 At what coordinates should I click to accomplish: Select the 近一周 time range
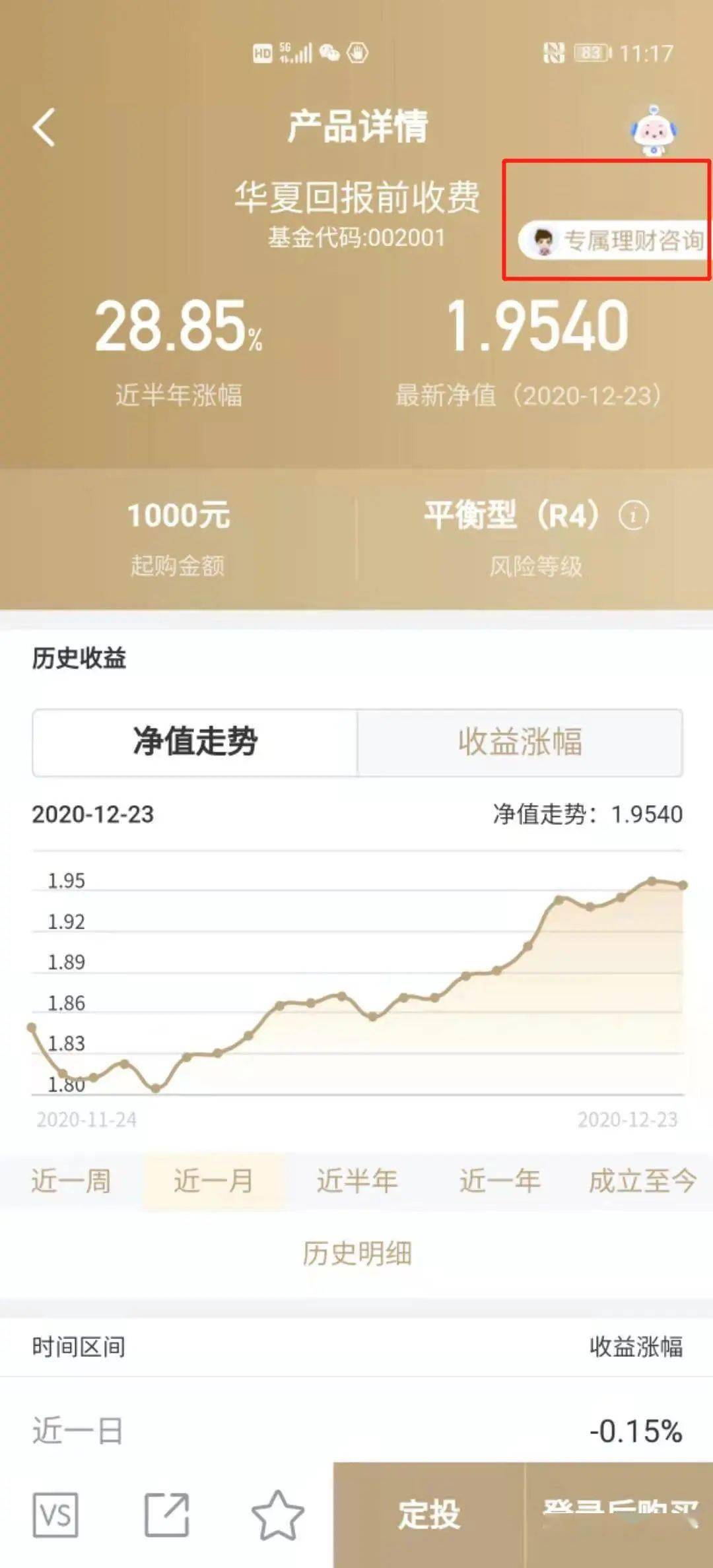pyautogui.click(x=70, y=1182)
